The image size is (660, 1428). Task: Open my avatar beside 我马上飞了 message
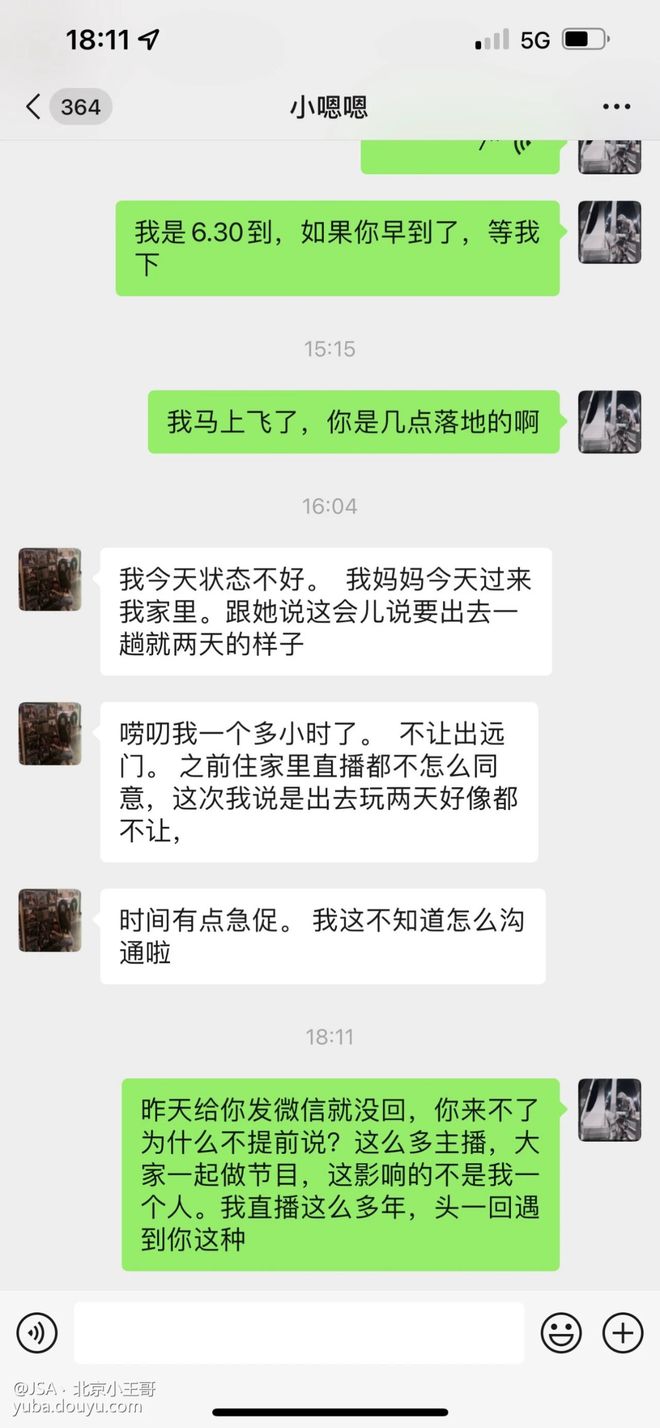click(x=609, y=421)
